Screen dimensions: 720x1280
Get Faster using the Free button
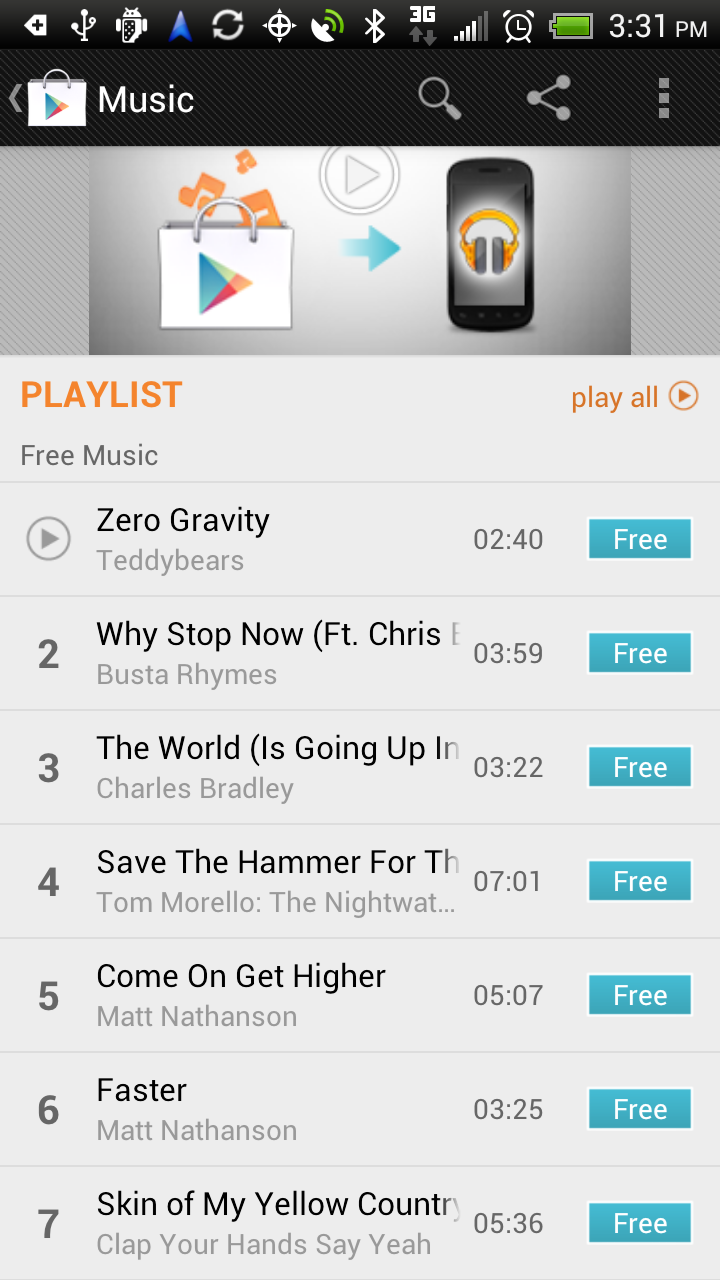[x=640, y=1109]
